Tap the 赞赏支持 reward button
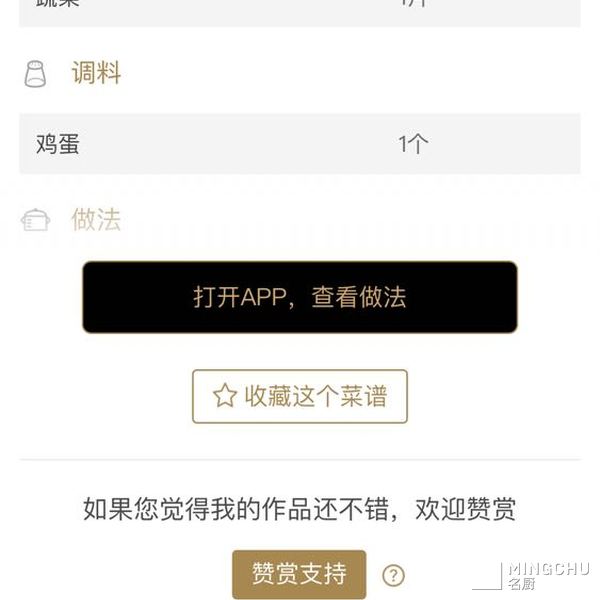This screenshot has width=600, height=600. [299, 574]
